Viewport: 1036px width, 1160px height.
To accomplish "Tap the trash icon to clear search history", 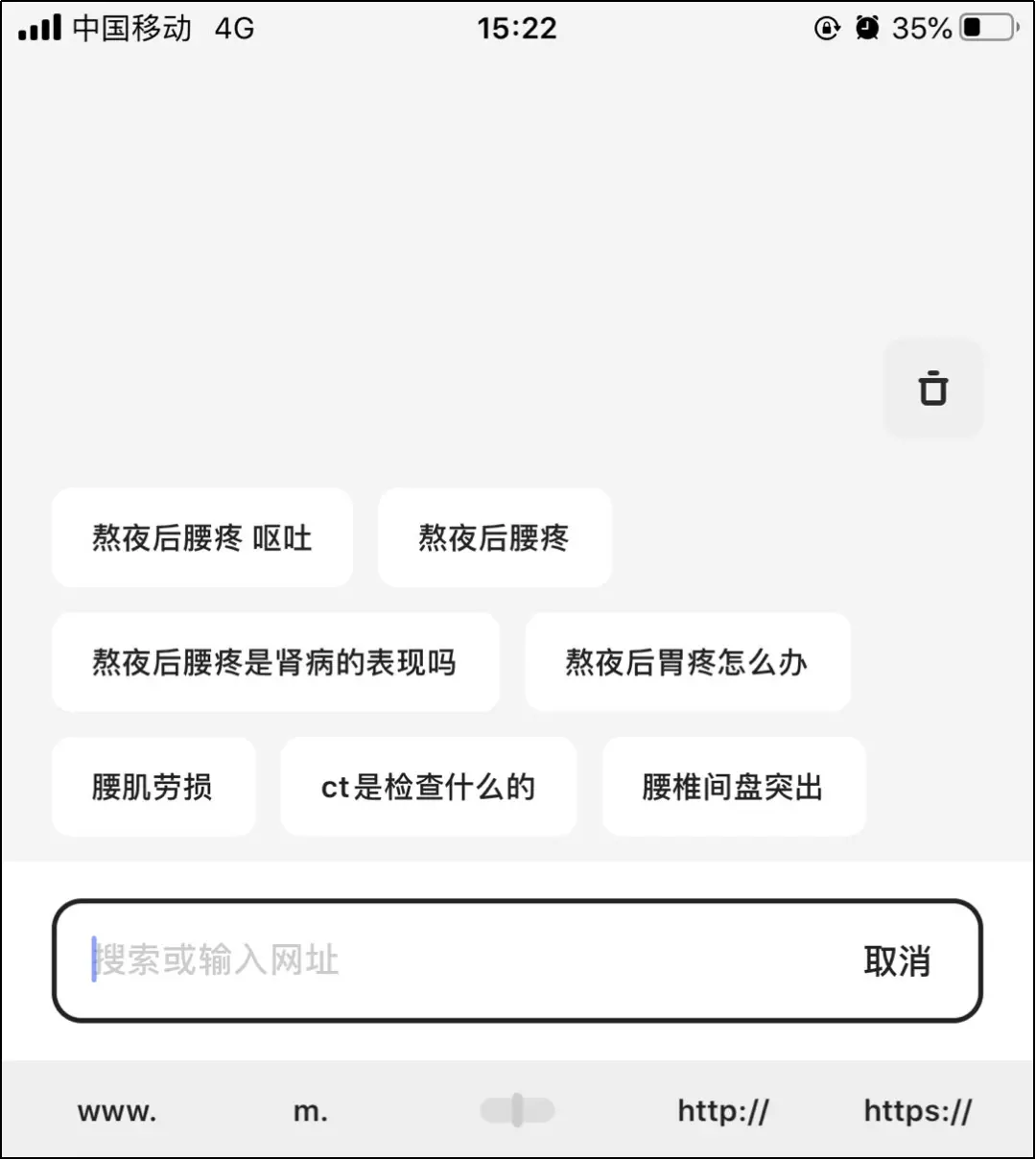I will pos(932,389).
